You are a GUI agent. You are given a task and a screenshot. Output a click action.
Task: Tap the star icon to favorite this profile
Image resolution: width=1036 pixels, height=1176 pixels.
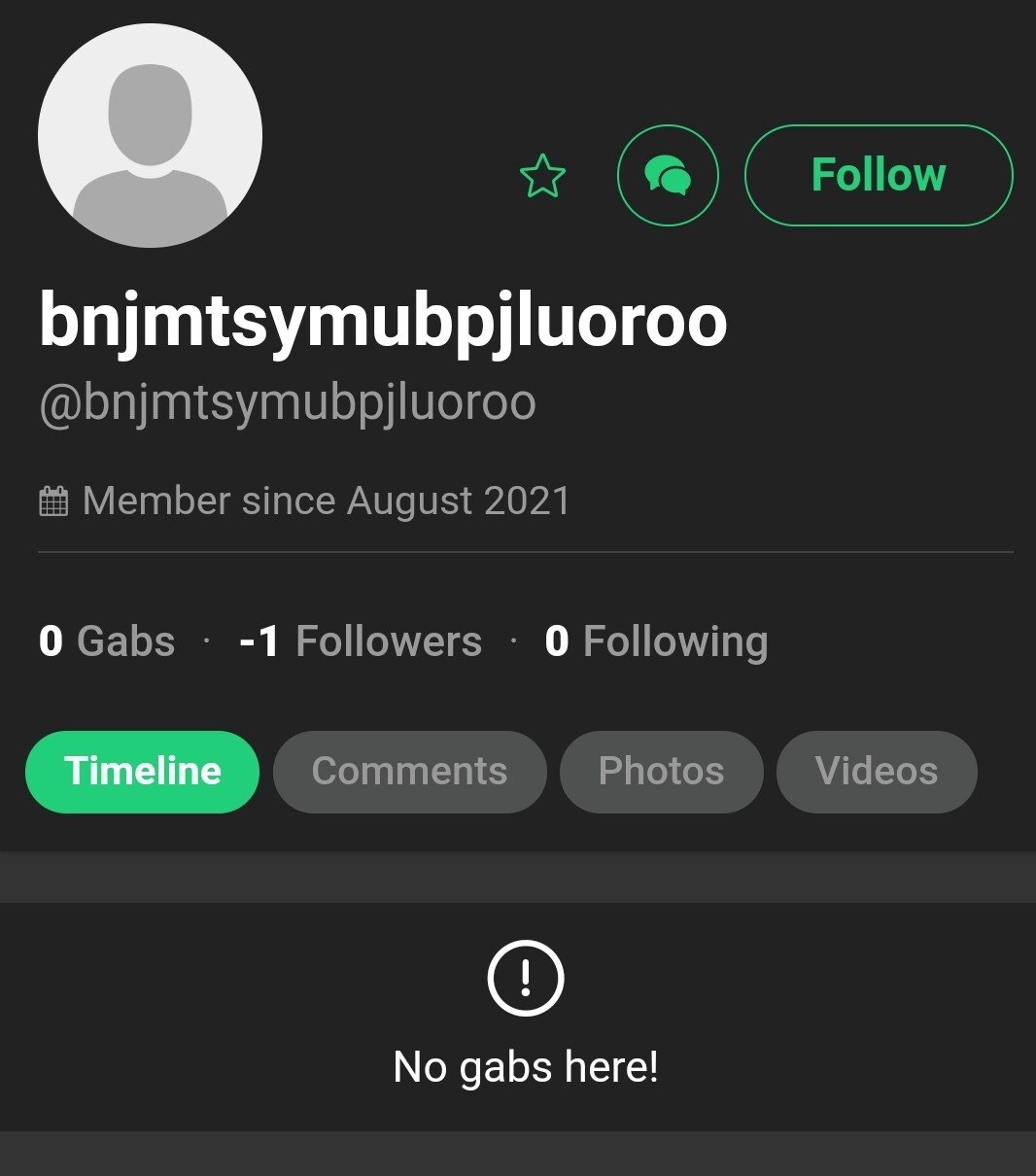tap(542, 176)
